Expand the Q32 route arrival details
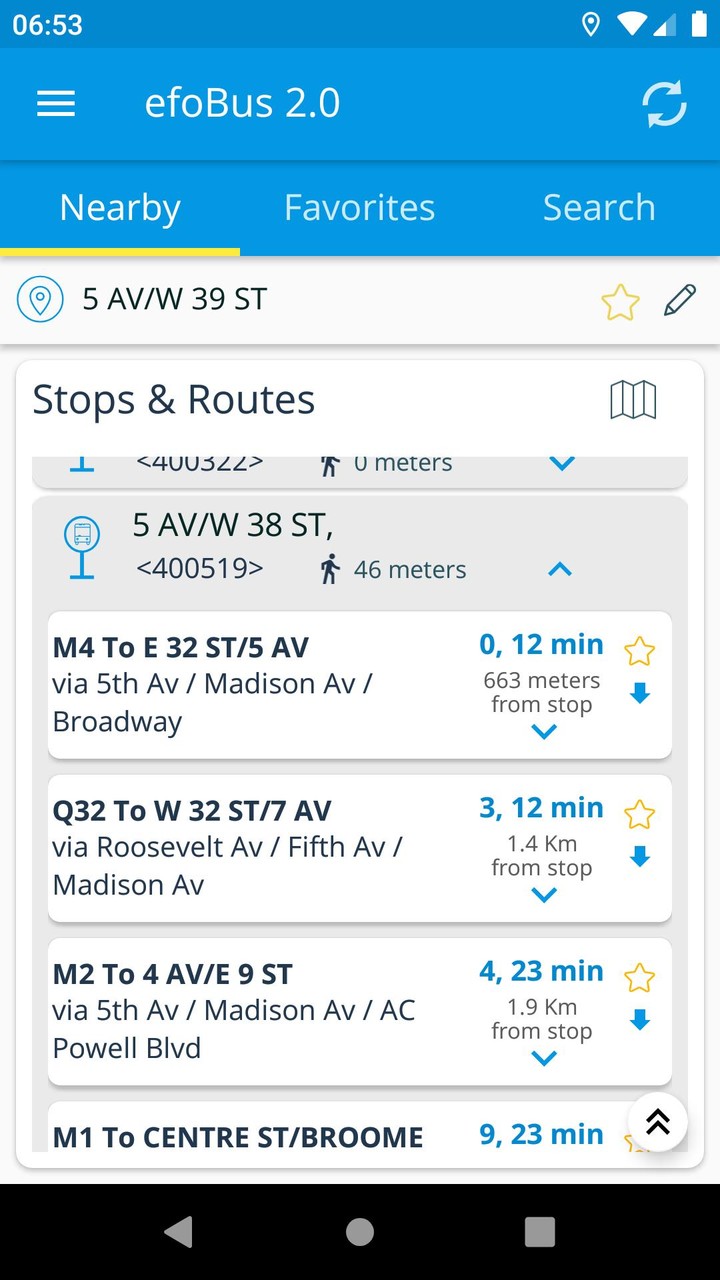Viewport: 720px width, 1280px height. [x=543, y=895]
